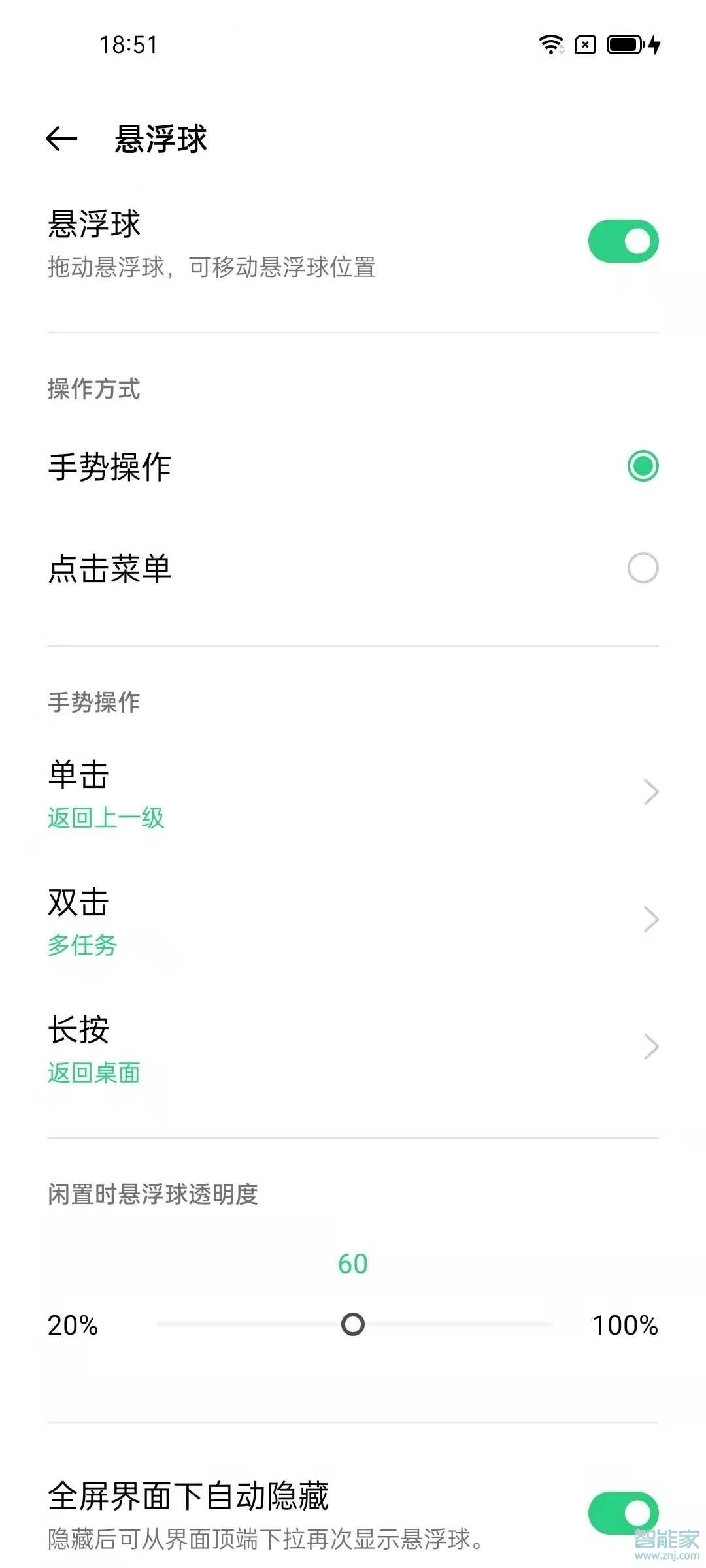Click the back arrow to leave 悬浮球 settings

click(61, 139)
